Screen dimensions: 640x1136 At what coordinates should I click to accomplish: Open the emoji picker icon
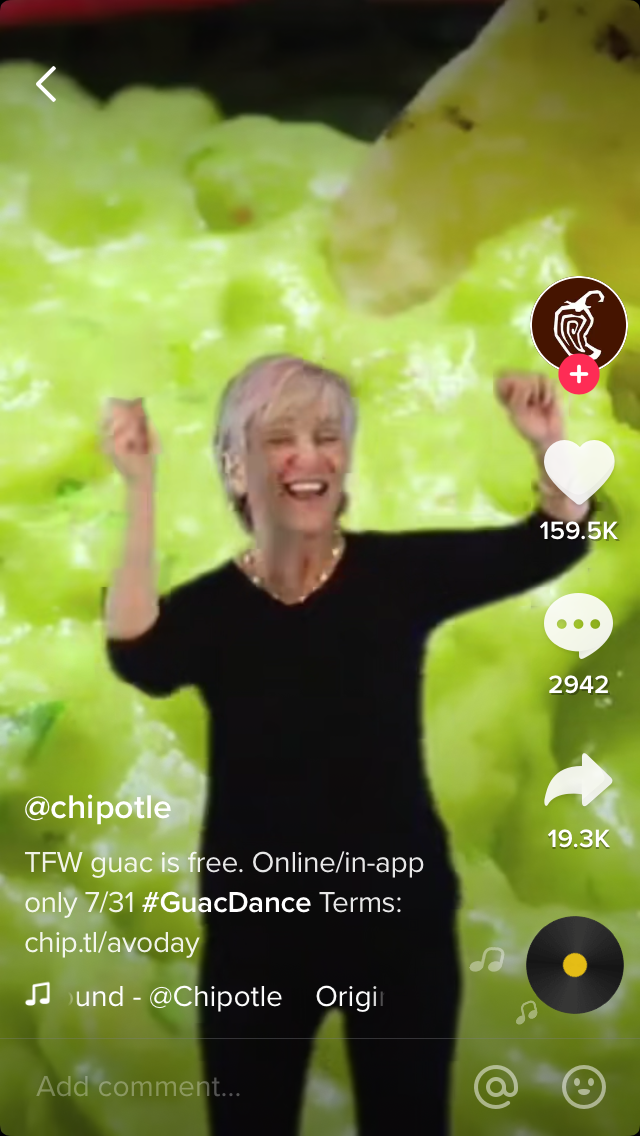pos(584,1087)
